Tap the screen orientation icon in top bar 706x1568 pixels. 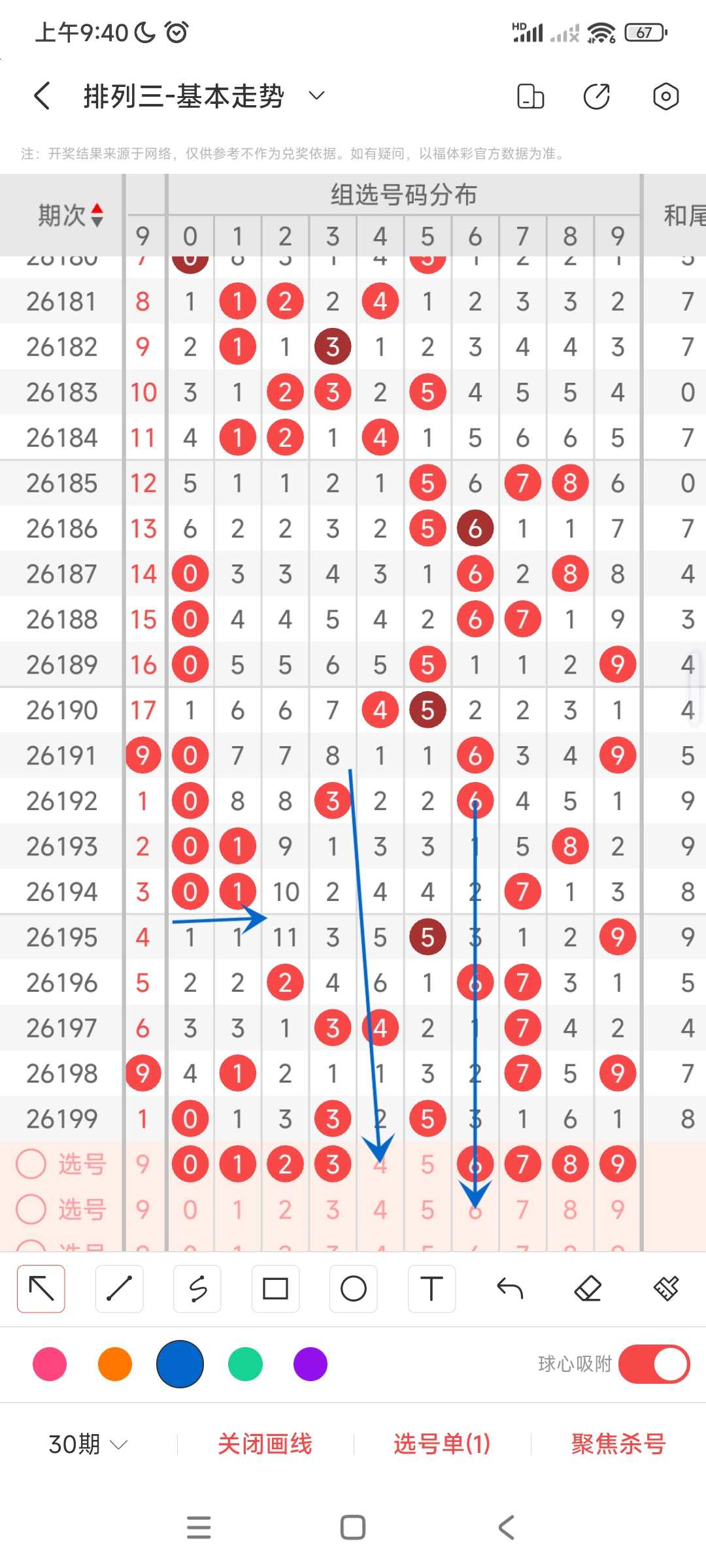coord(530,96)
